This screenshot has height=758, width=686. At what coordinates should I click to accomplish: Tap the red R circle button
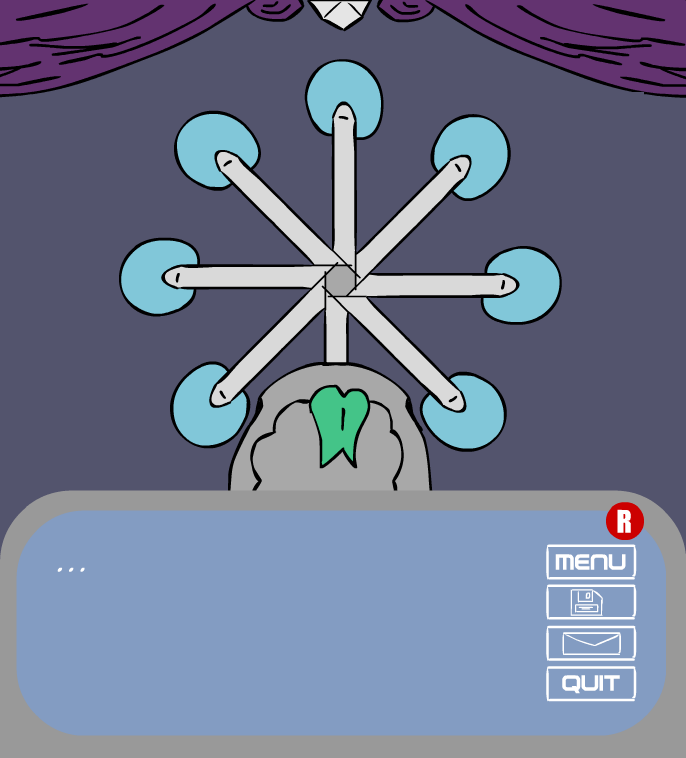click(624, 521)
